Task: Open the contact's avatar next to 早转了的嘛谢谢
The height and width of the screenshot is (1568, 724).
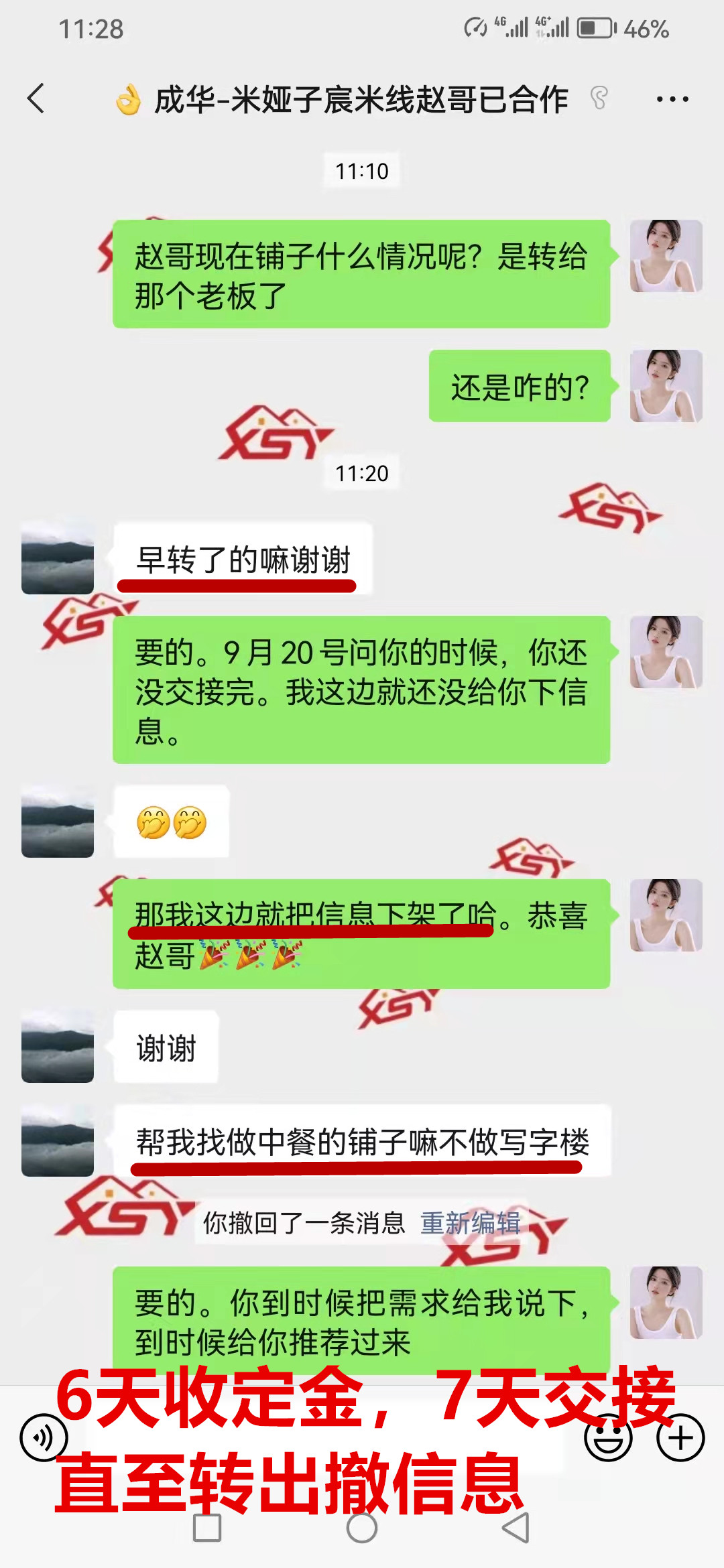Action: (x=58, y=558)
